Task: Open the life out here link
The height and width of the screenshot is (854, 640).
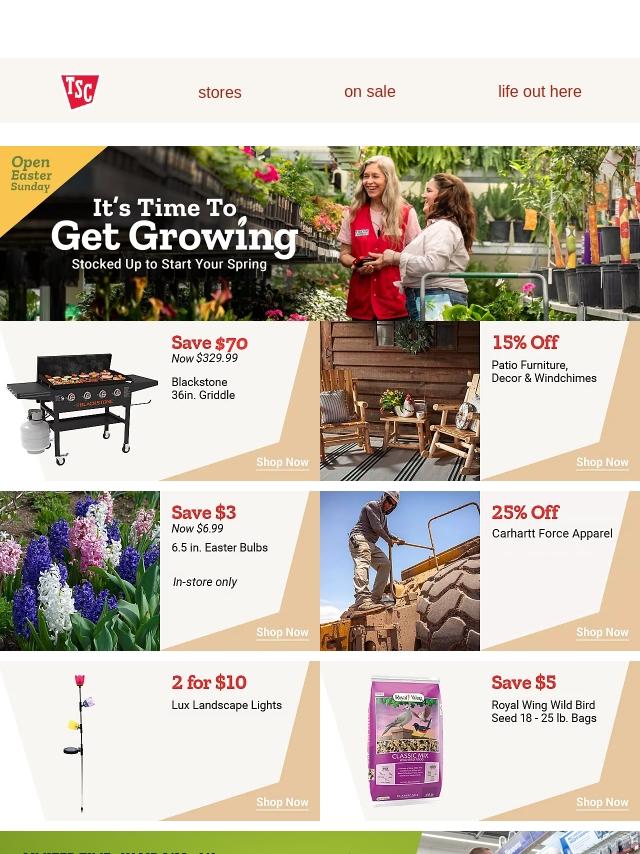Action: click(539, 91)
